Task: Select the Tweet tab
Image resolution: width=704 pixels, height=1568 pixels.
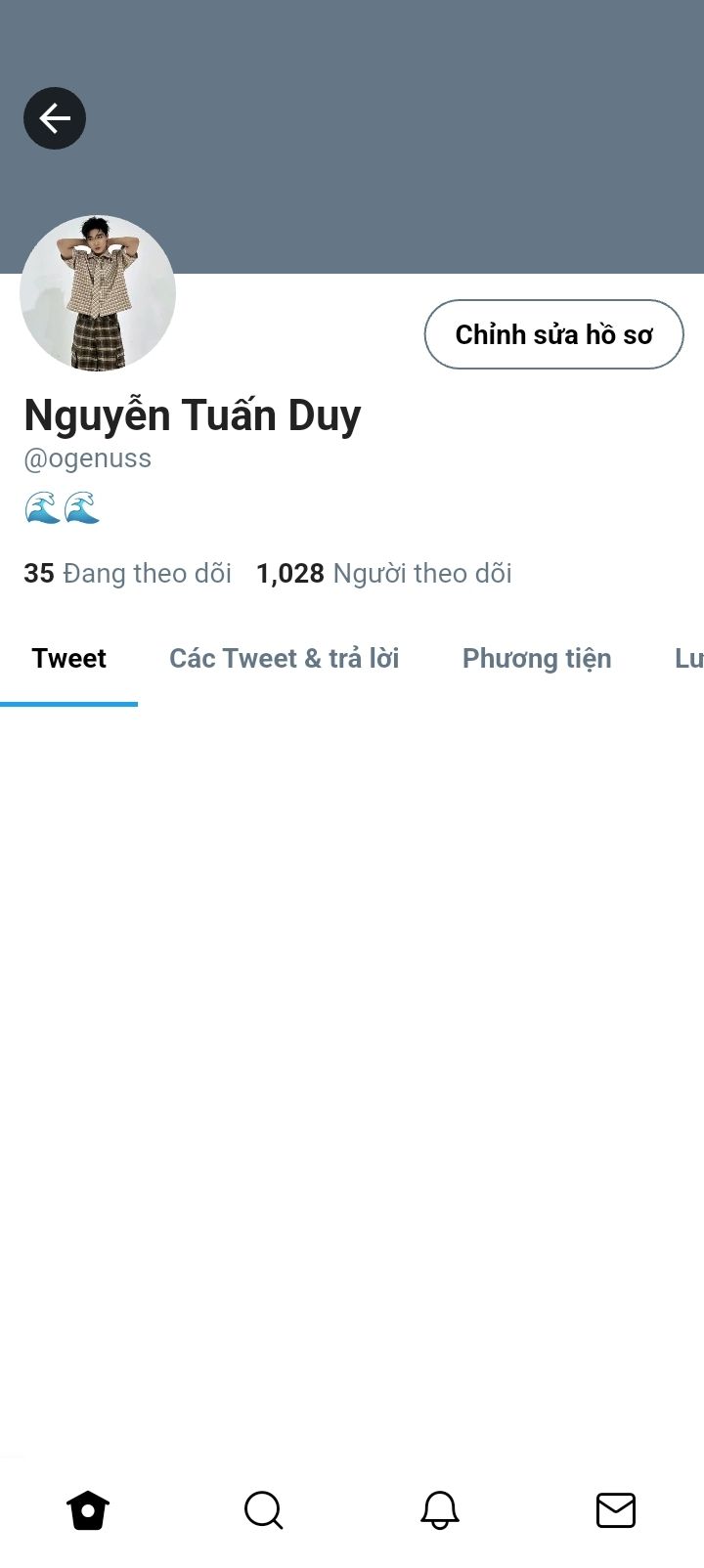Action: click(68, 659)
